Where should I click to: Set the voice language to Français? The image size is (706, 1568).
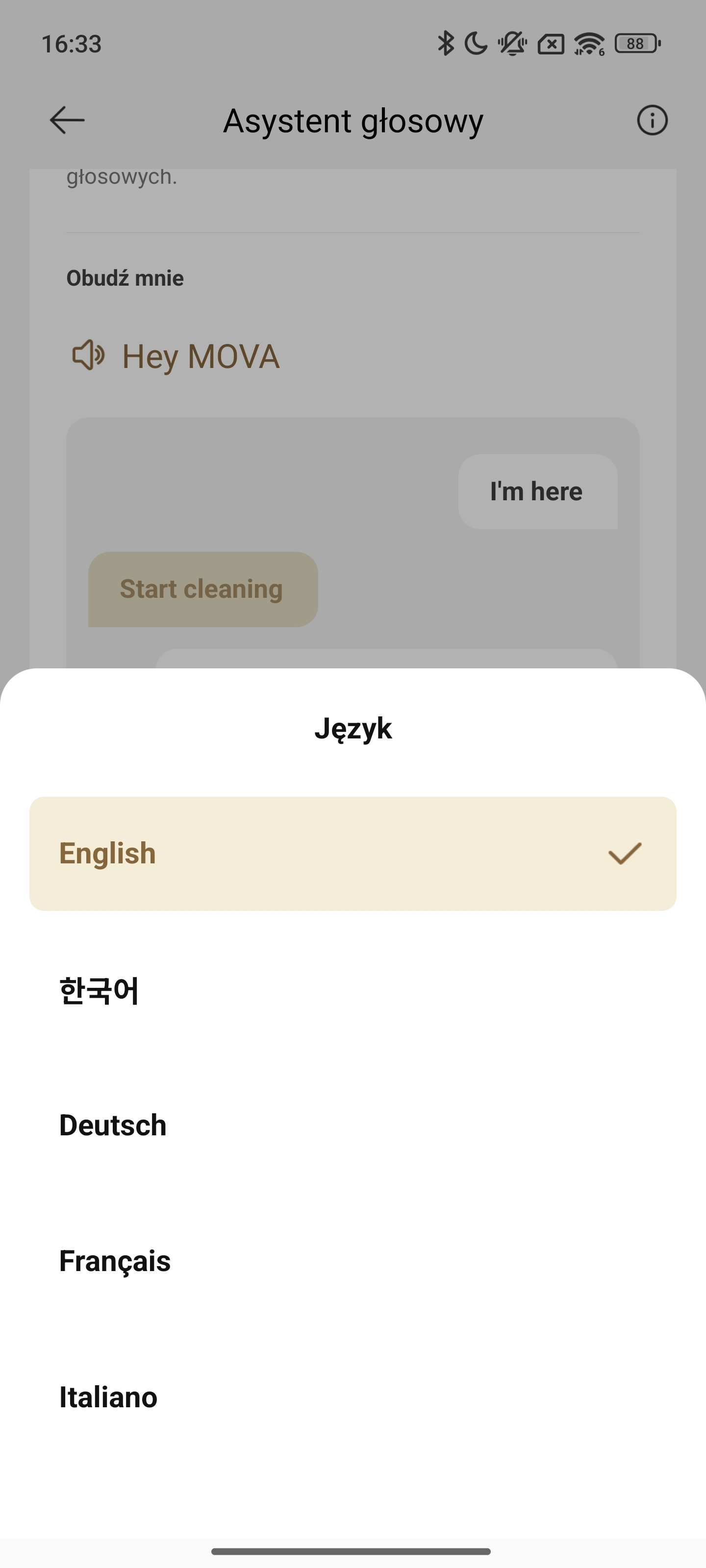[353, 1261]
